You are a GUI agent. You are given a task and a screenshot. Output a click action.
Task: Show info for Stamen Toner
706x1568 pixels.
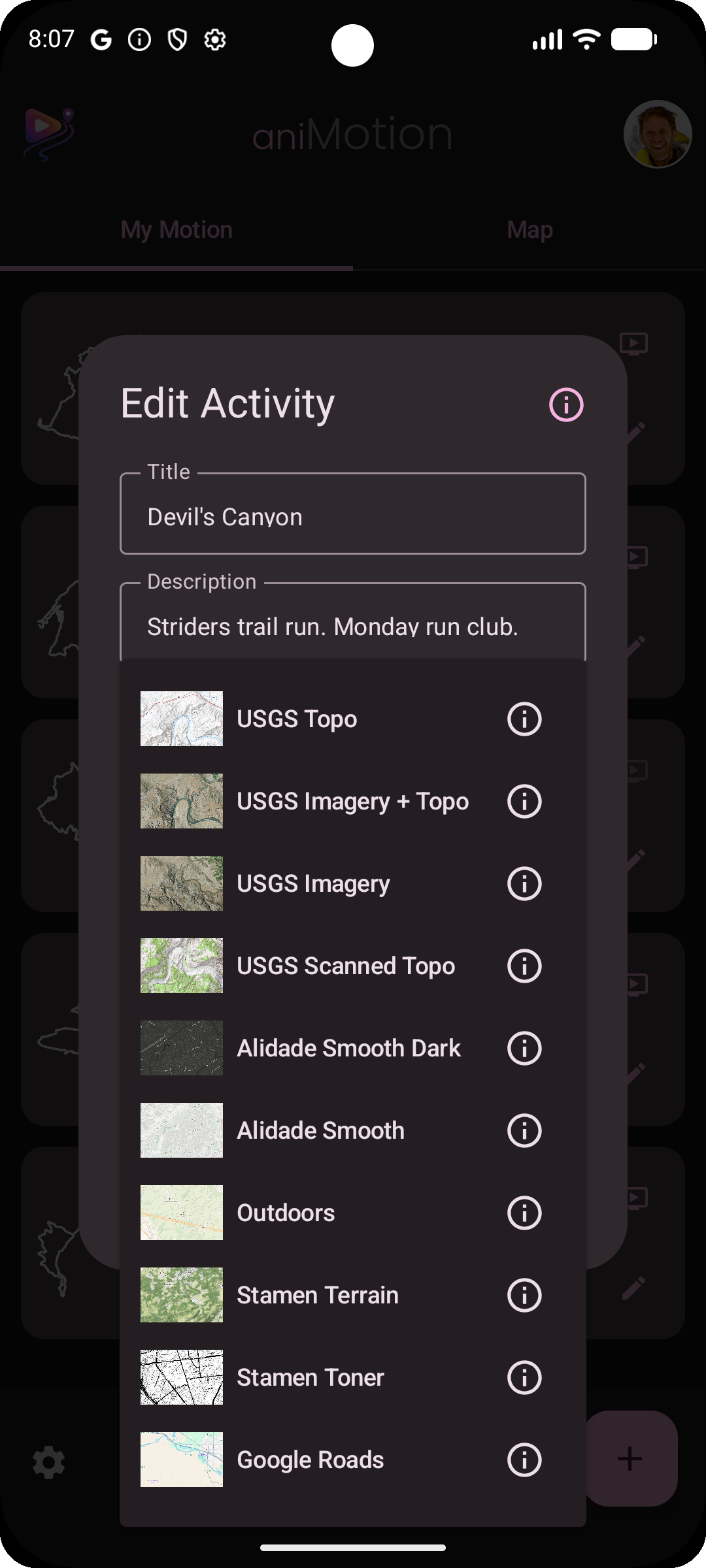coord(524,1377)
